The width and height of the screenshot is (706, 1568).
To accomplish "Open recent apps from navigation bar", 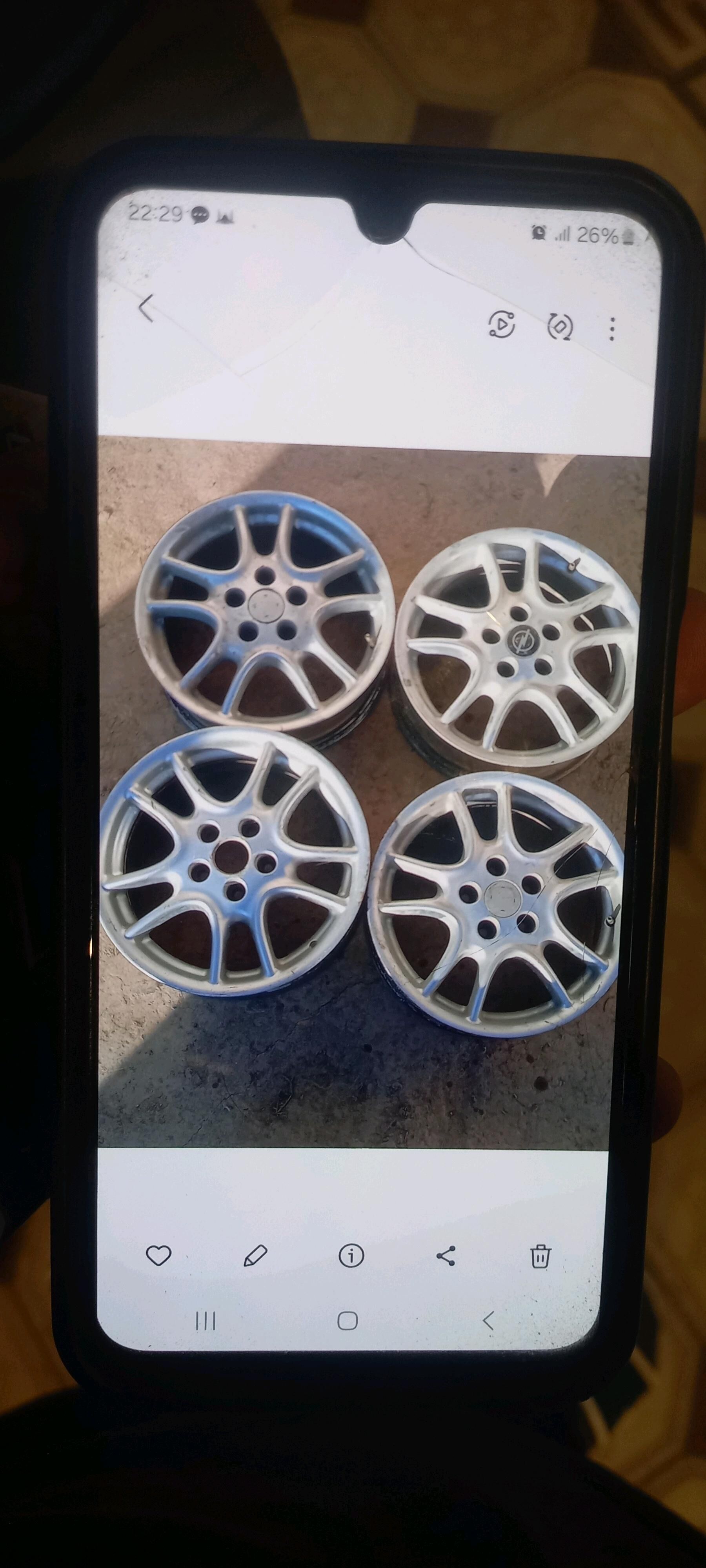I will pos(205,1321).
